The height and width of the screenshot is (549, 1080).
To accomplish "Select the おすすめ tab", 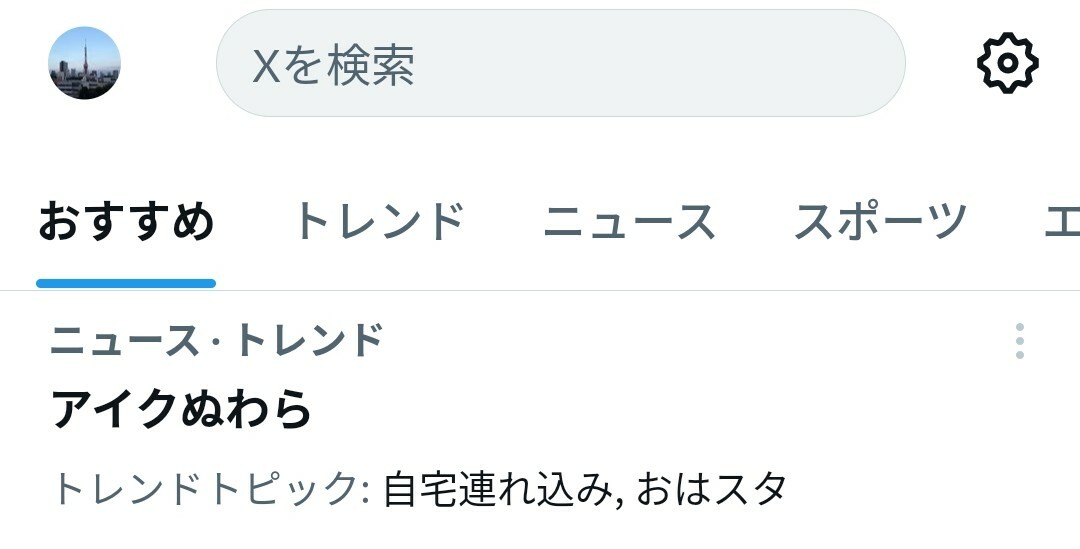I will point(126,221).
